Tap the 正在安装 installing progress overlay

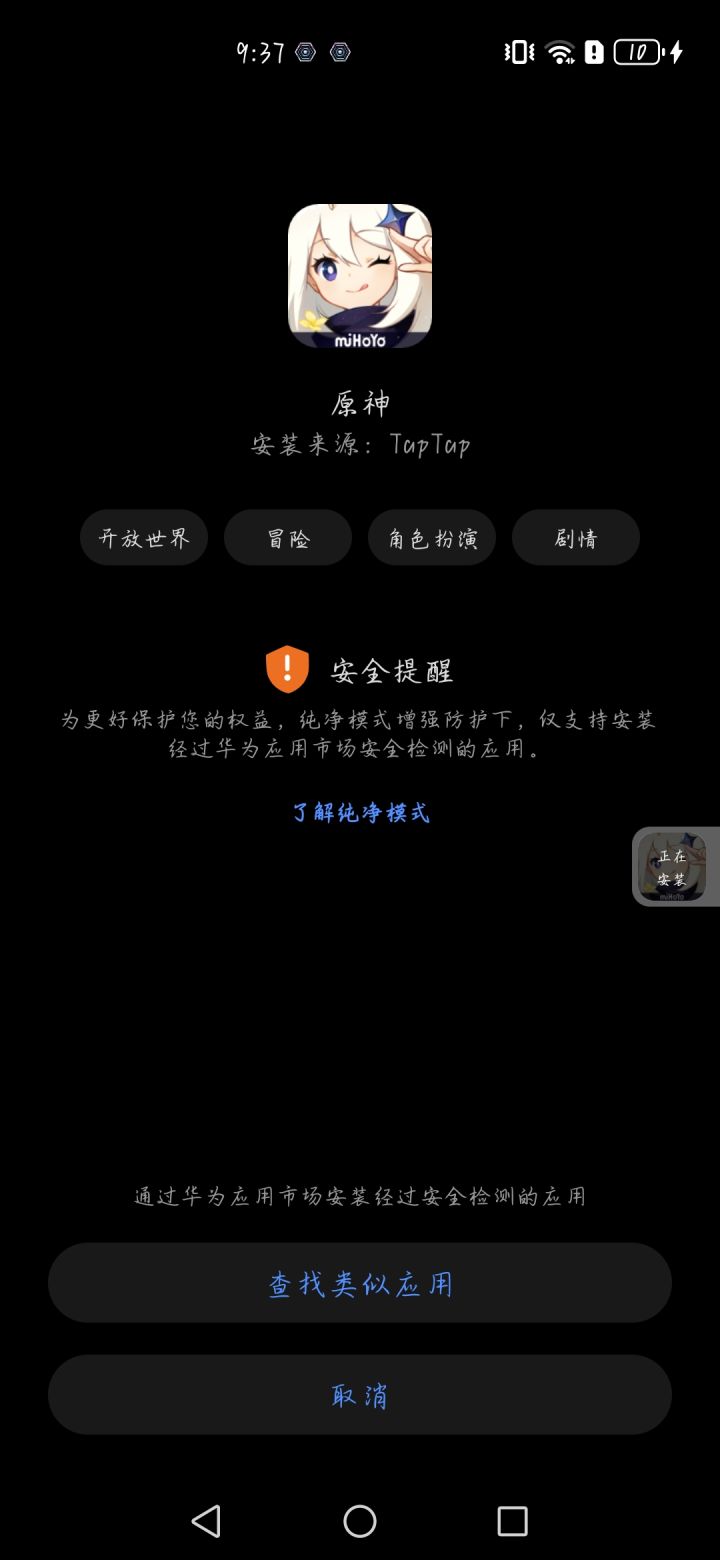click(672, 868)
